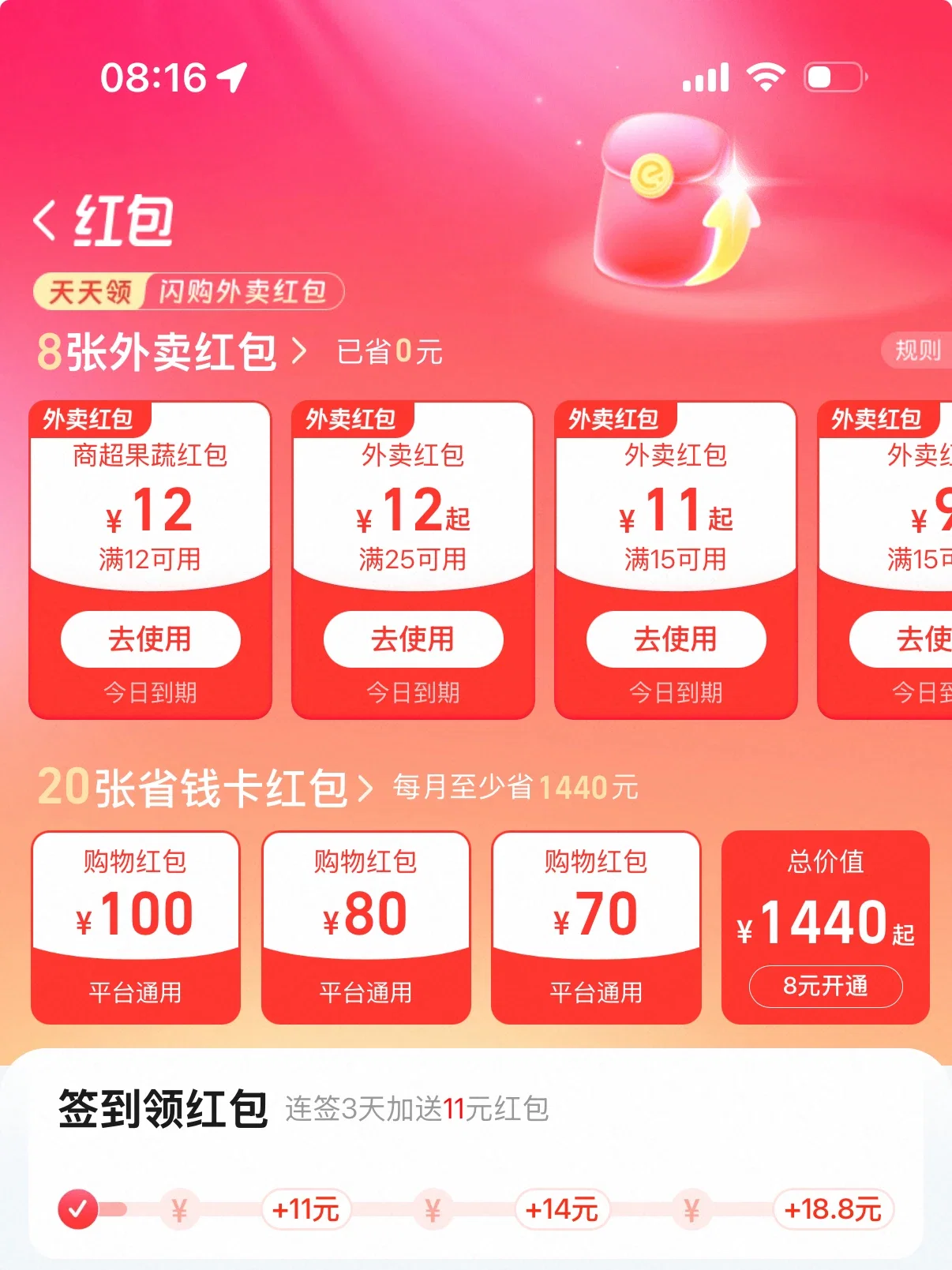Viewport: 952px width, 1270px height.
Task: Tap 去使用 on 商超果蔬红包
Action: click(150, 639)
